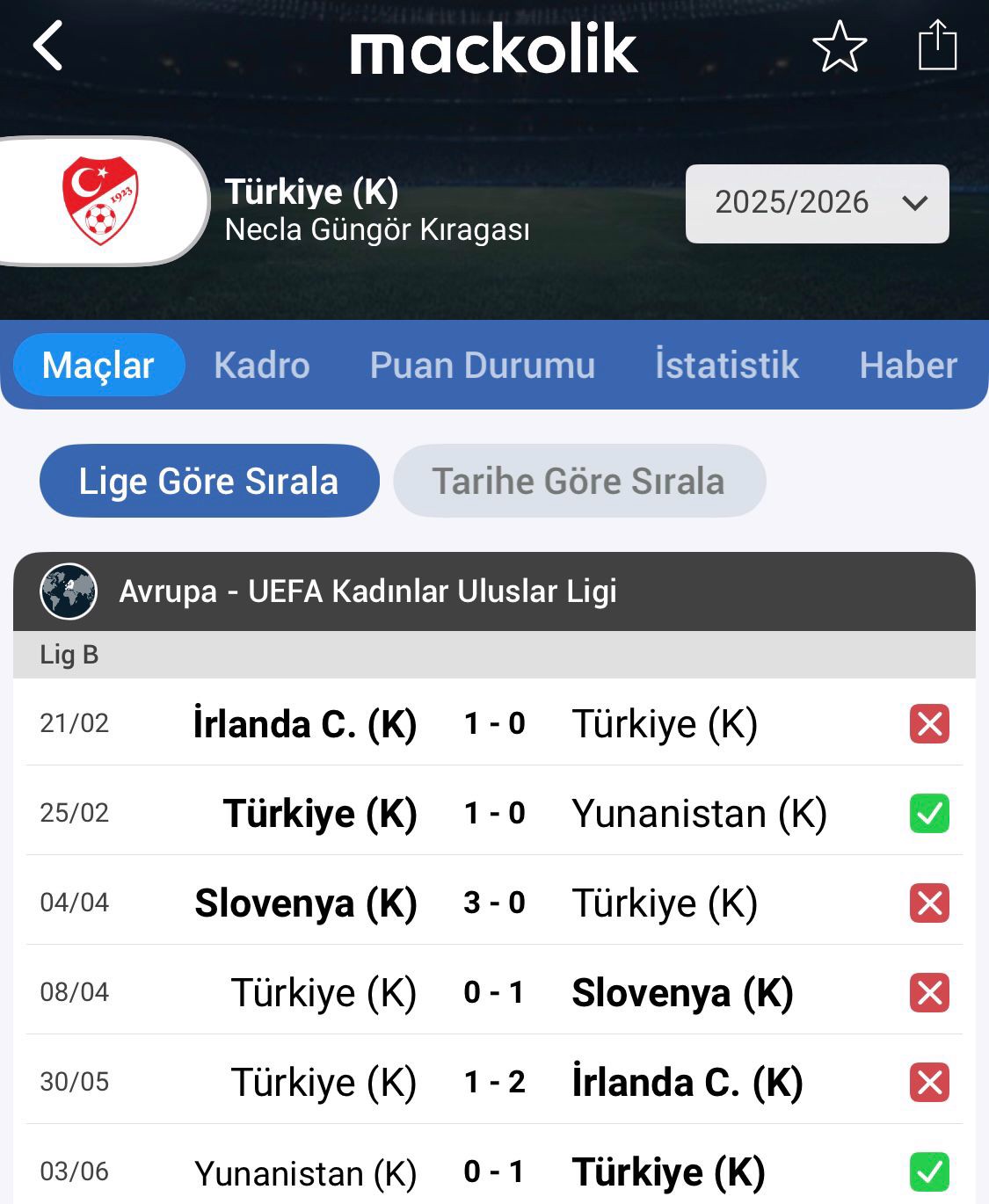Viewport: 989px width, 1204px height.
Task: Select the Maçlar tab
Action: pos(98,365)
